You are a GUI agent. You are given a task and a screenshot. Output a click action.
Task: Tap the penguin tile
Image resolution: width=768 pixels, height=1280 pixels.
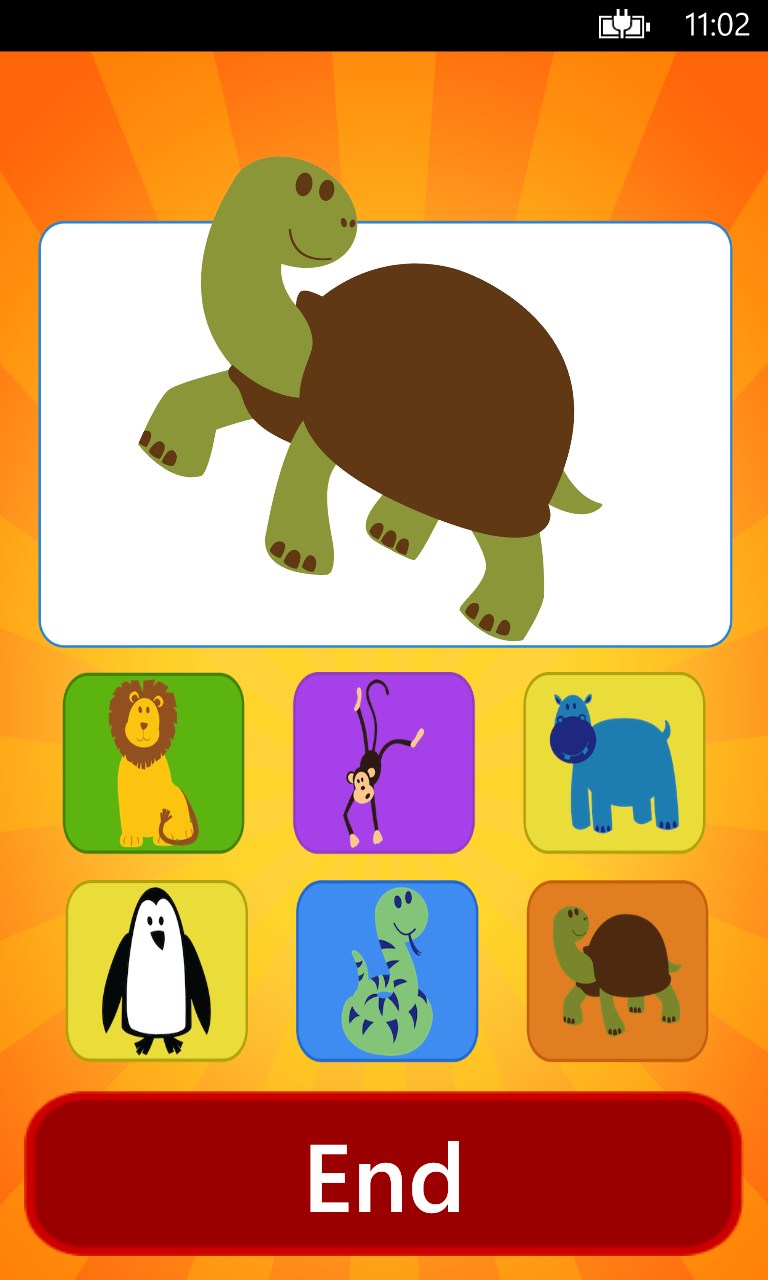coord(156,970)
